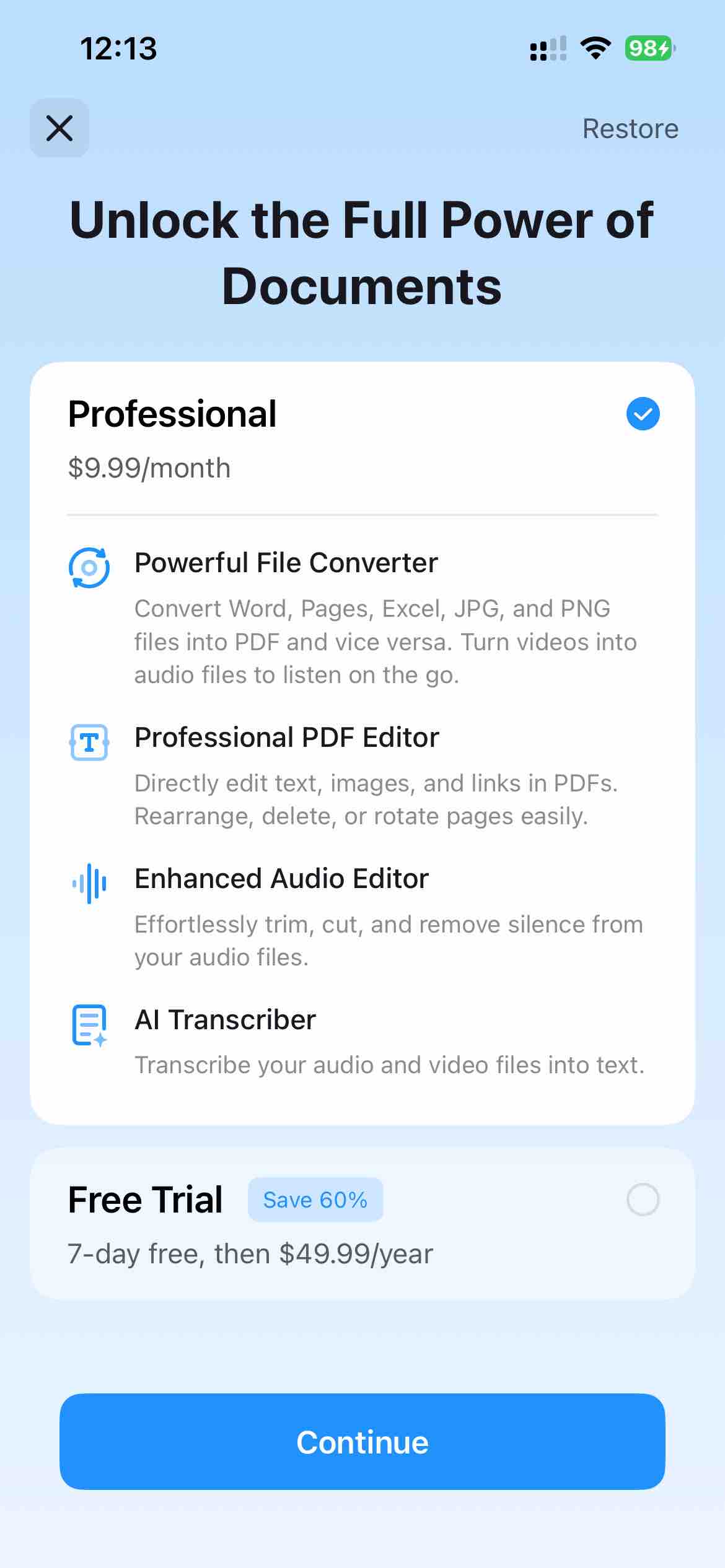Click the blue checkmark on Professional plan

click(x=642, y=414)
